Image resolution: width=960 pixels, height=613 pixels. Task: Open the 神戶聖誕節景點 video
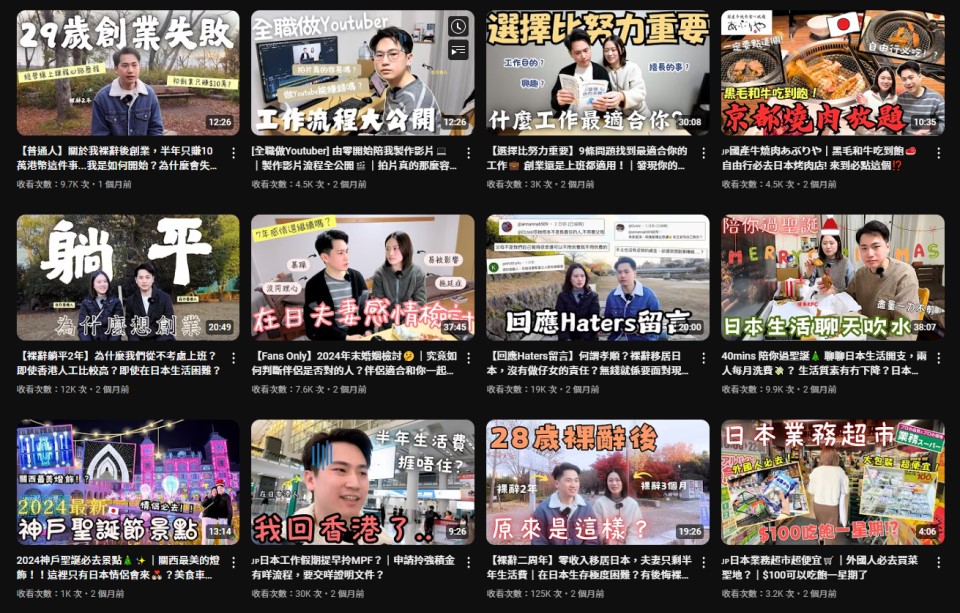pyautogui.click(x=128, y=481)
